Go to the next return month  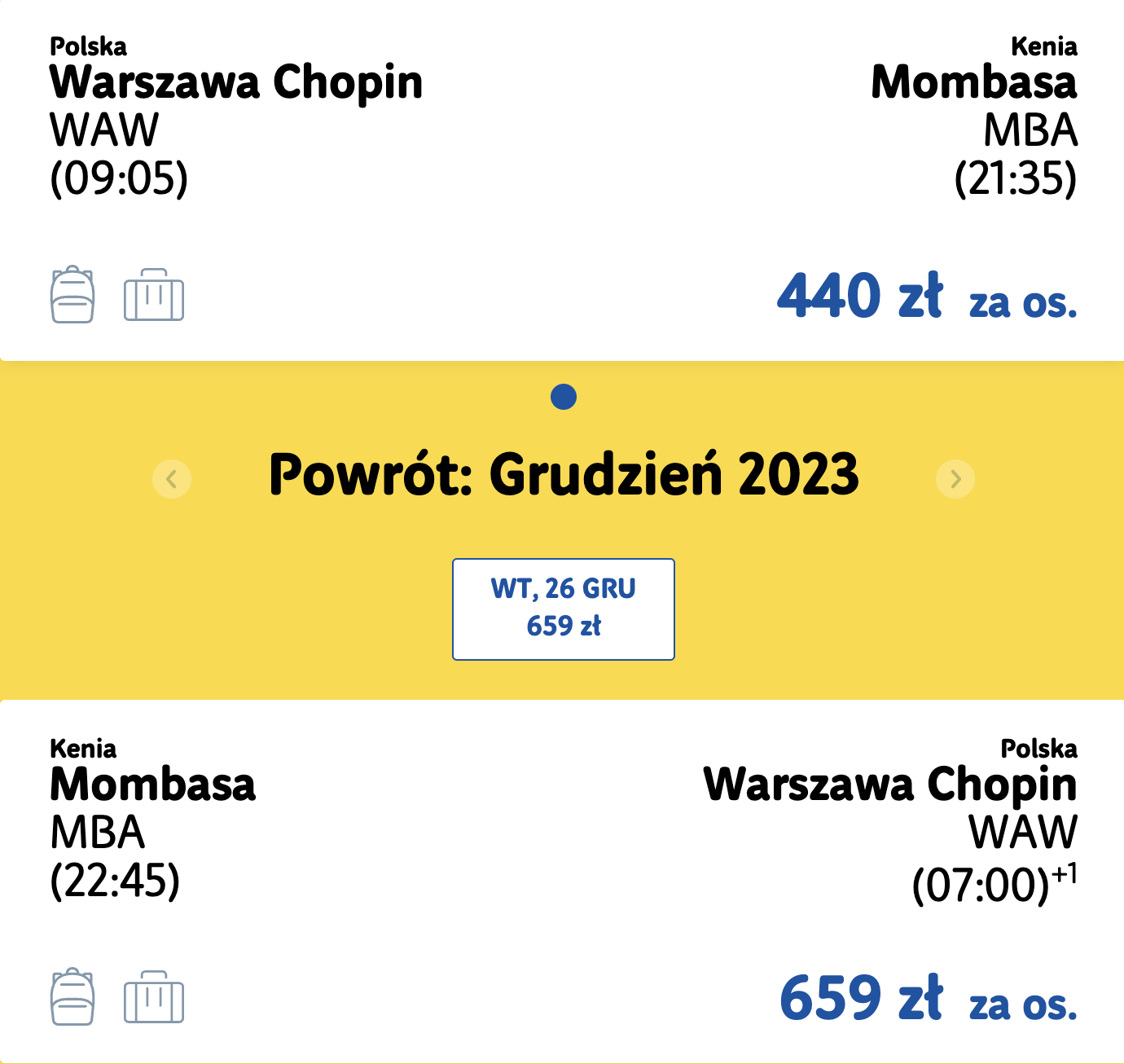(955, 478)
